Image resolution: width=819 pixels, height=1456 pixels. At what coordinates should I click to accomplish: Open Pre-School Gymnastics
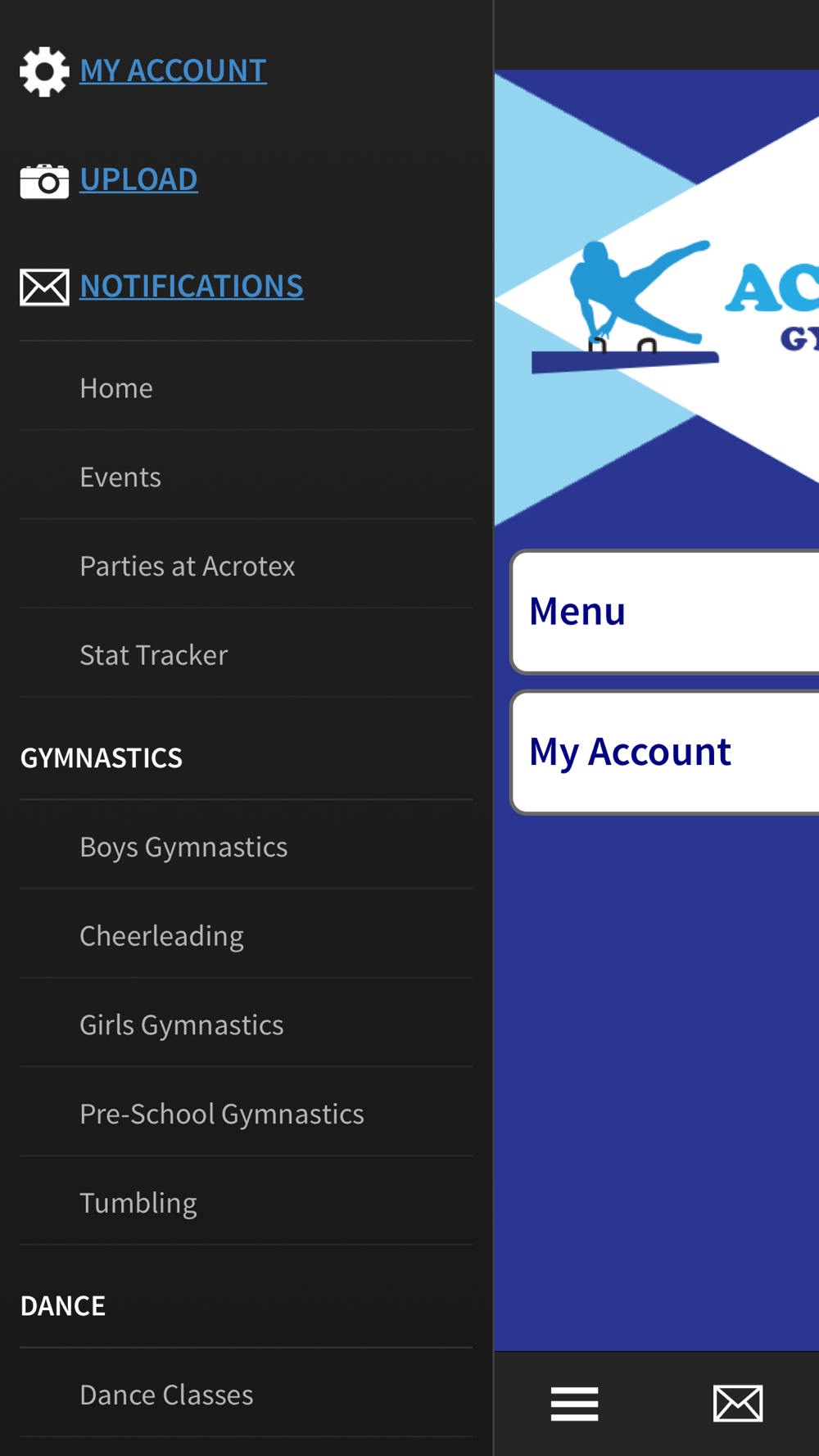(247, 1115)
